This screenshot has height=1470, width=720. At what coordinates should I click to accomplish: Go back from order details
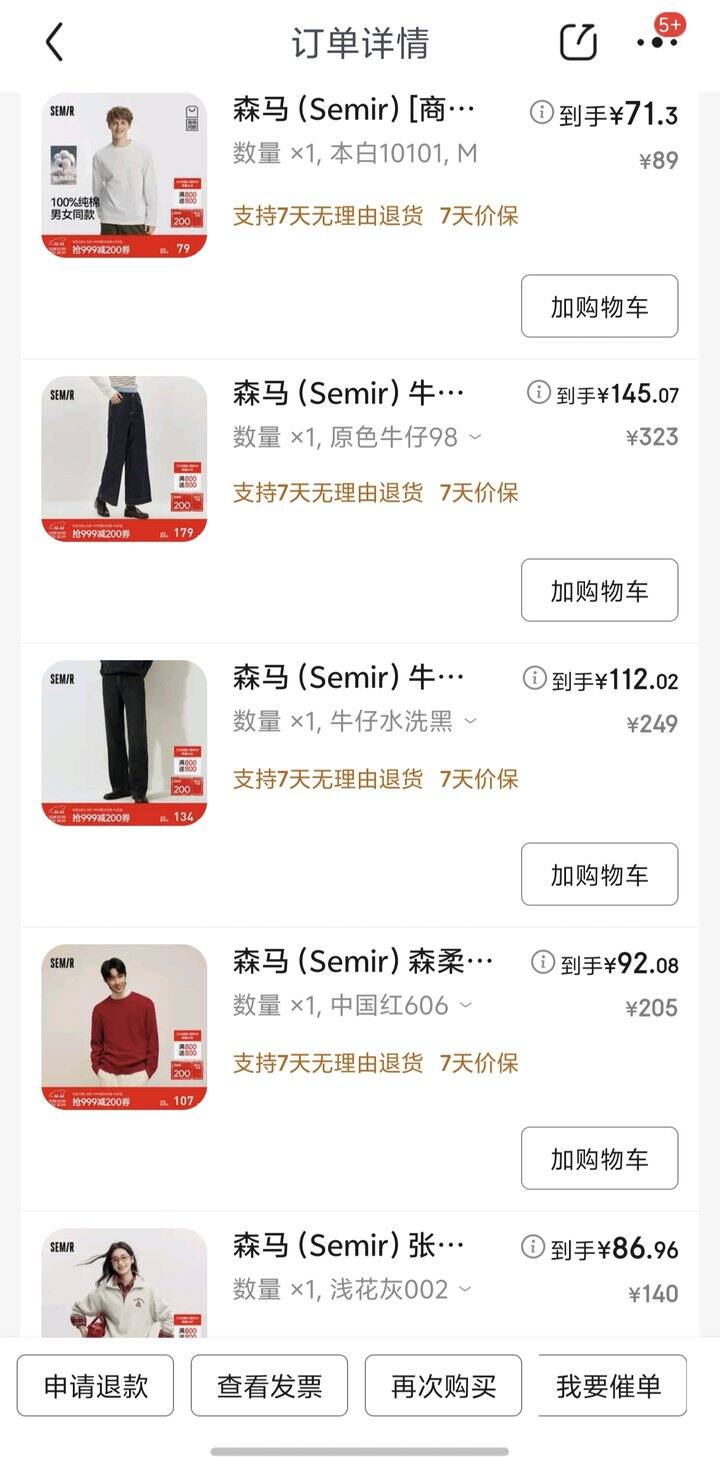[x=54, y=43]
